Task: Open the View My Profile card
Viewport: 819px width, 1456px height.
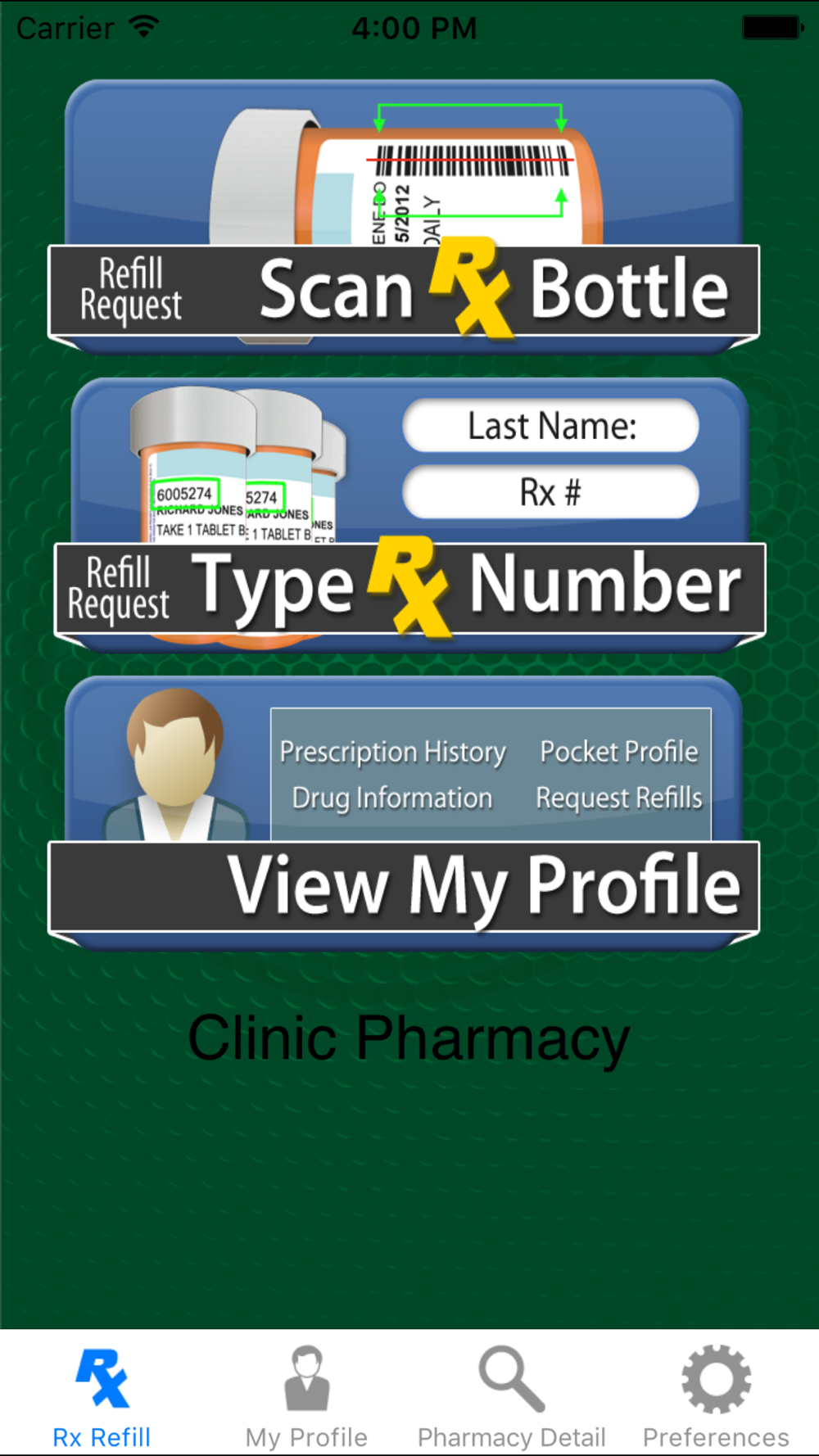Action: click(404, 815)
